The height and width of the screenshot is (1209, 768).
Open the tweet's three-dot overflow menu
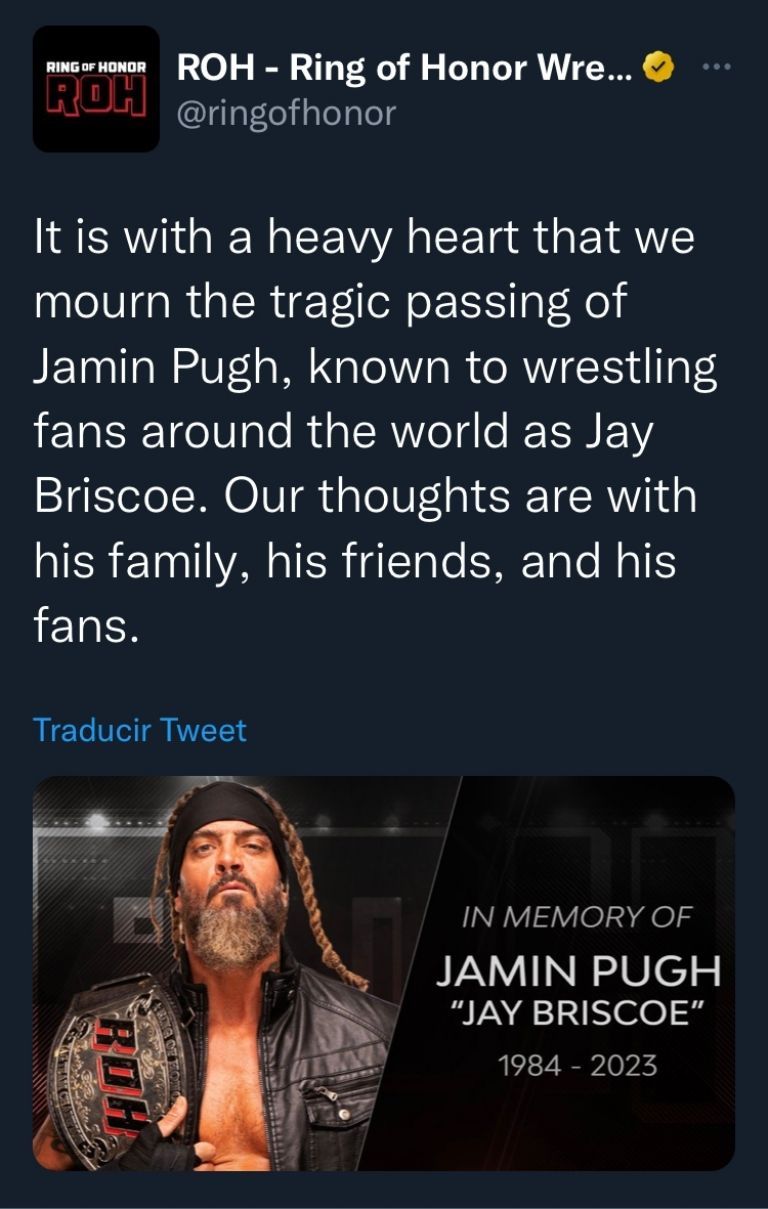click(x=717, y=68)
